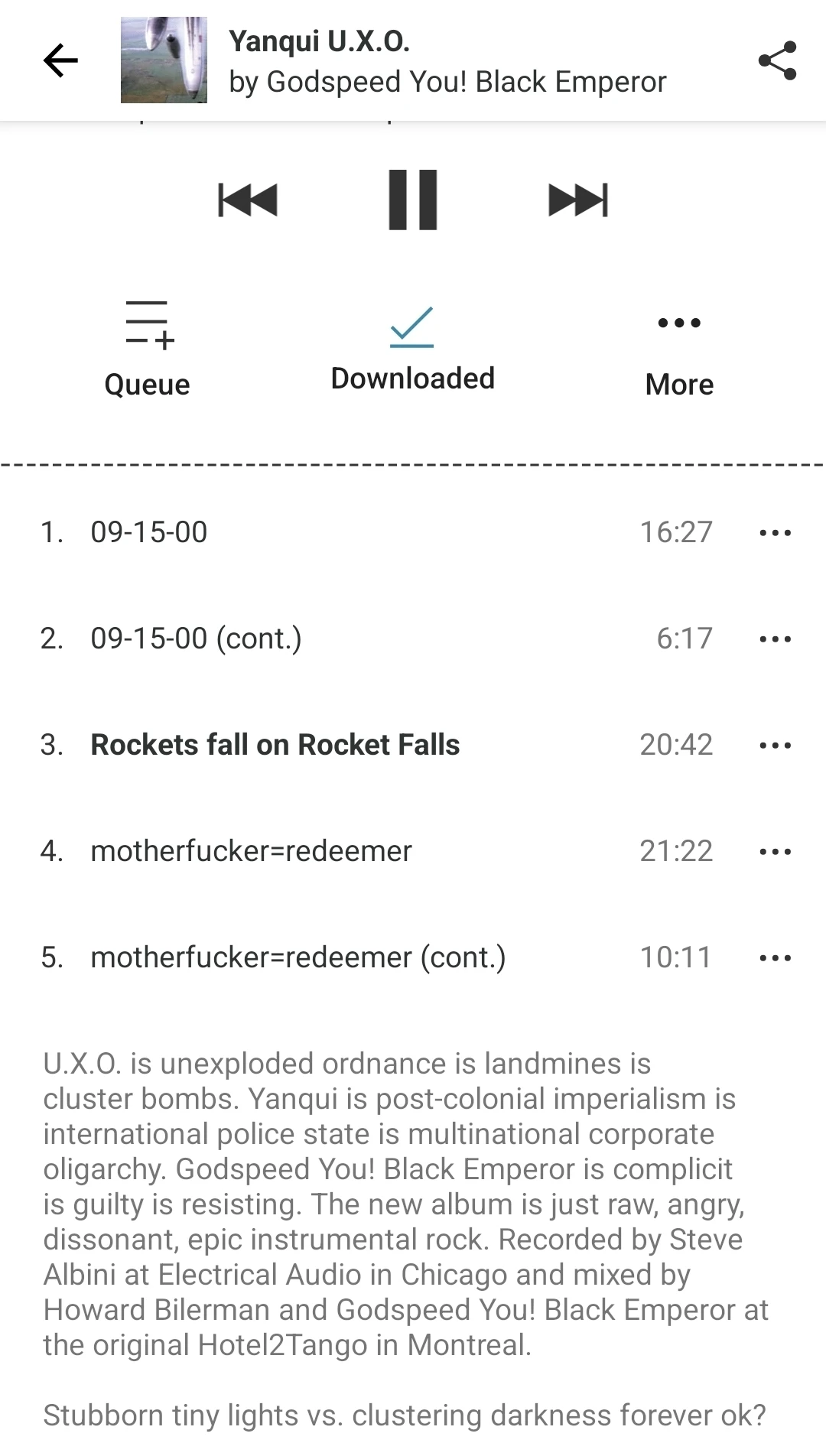Pause the current playback
This screenshot has height=1456, width=826.
413,200
